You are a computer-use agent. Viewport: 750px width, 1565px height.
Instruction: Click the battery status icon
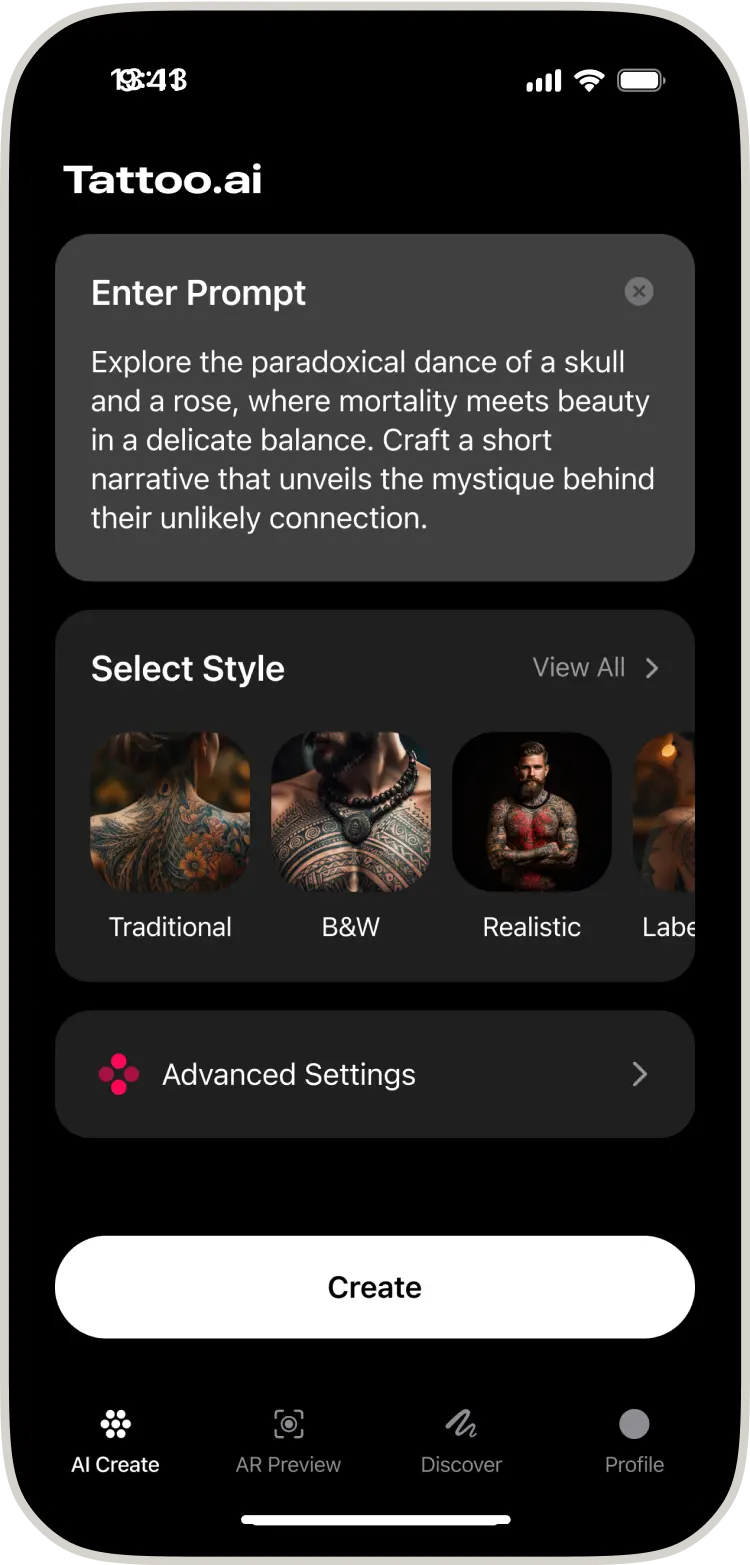pyautogui.click(x=641, y=80)
